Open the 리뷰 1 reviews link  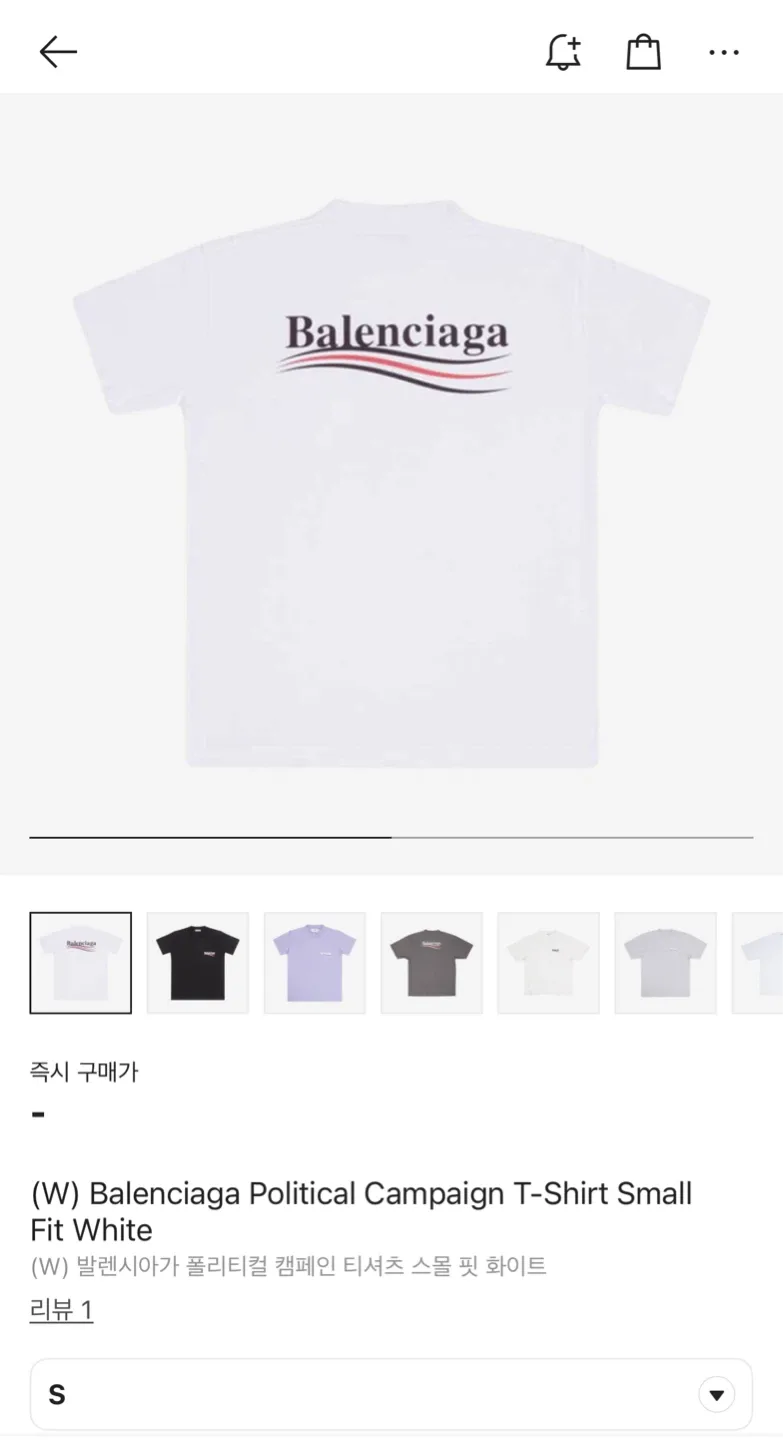pyautogui.click(x=61, y=1310)
